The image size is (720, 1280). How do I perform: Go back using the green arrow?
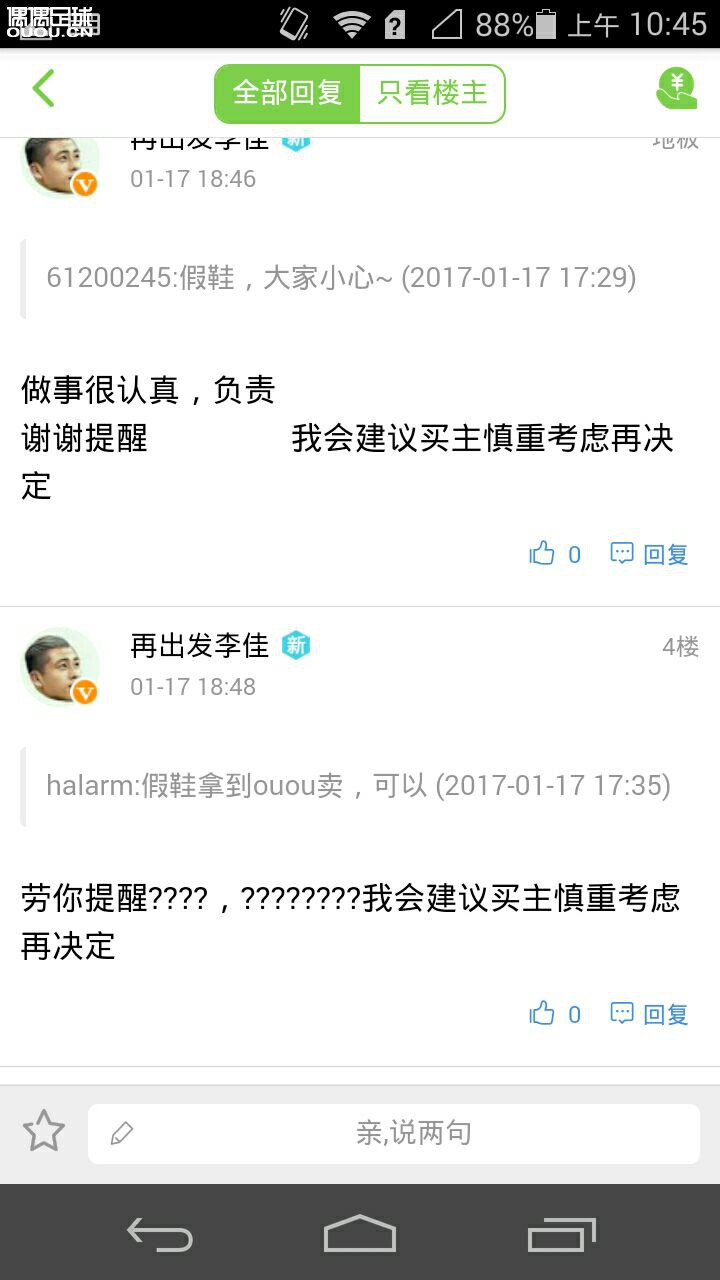point(43,90)
